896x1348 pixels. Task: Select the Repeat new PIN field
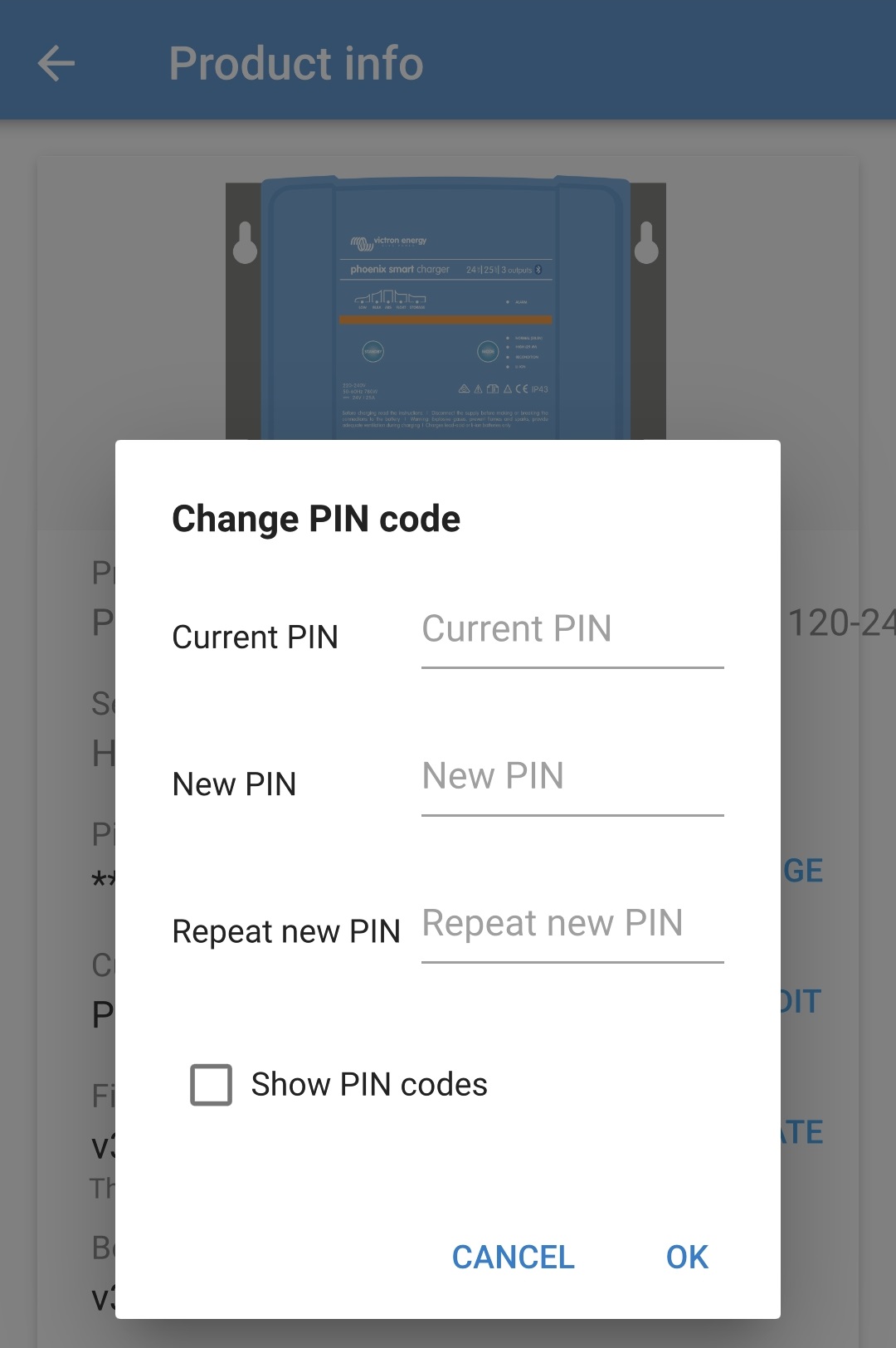point(572,925)
